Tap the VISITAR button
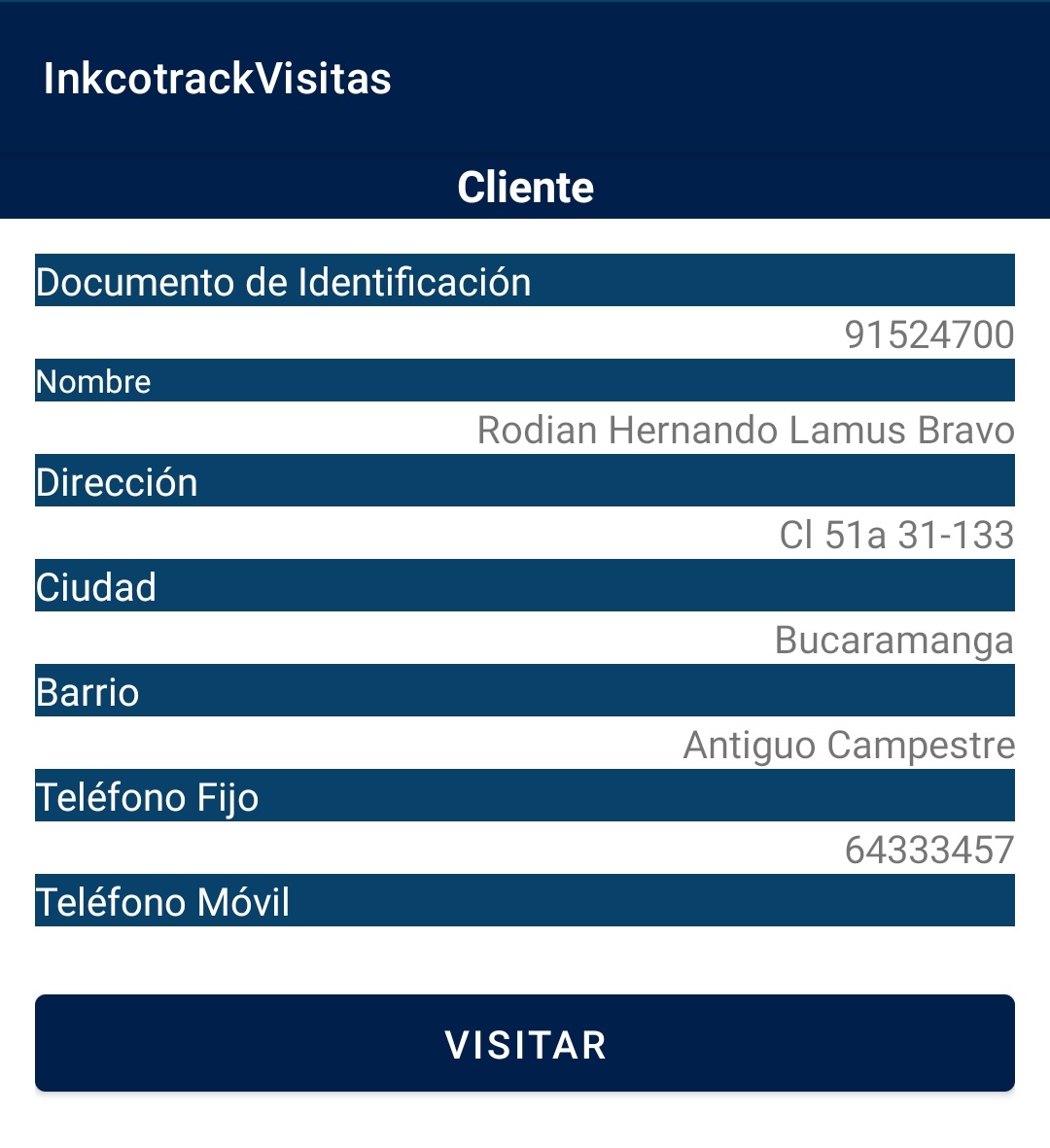The width and height of the screenshot is (1050, 1148). pyautogui.click(x=525, y=1043)
